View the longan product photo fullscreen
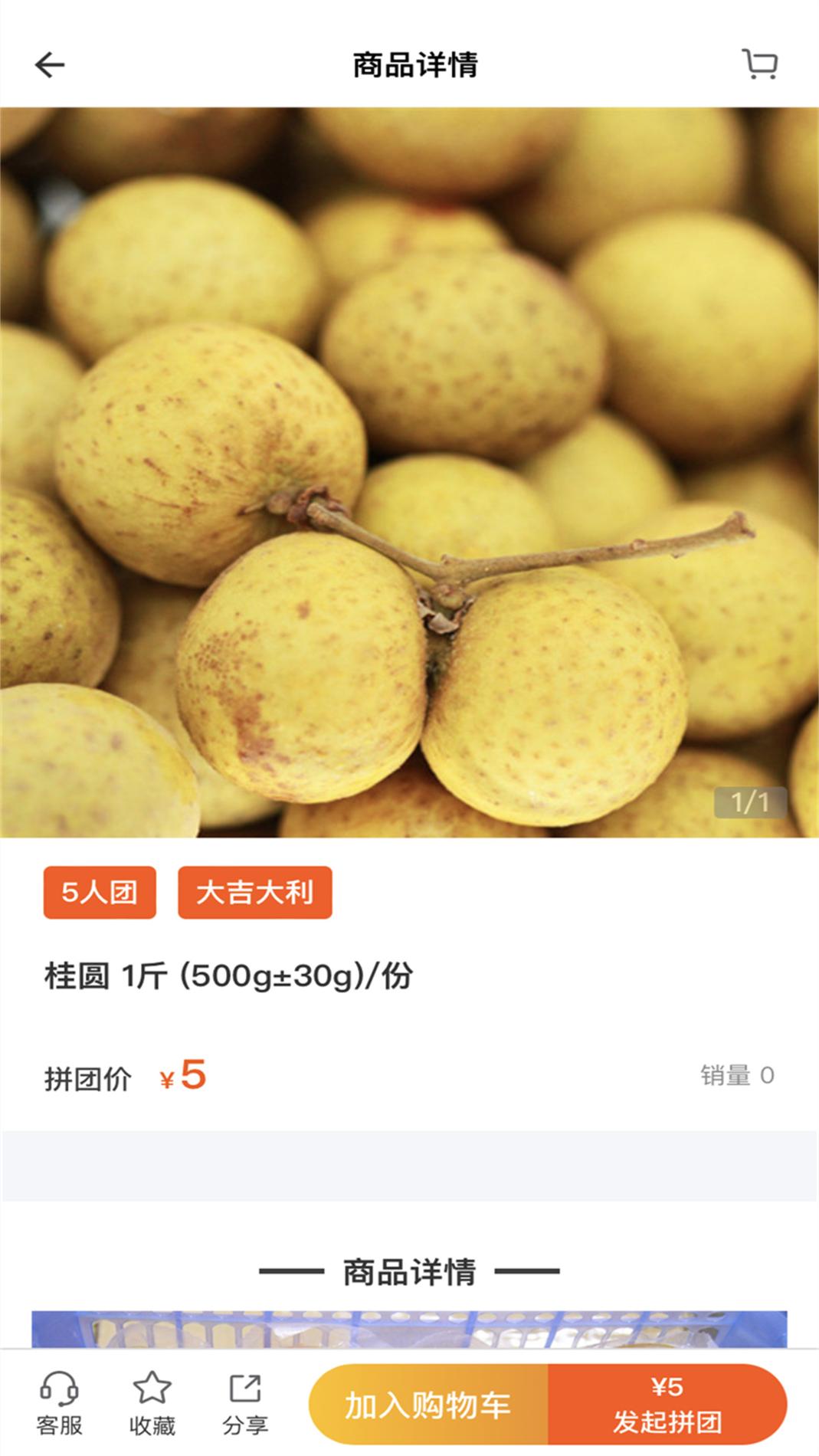This screenshot has height=1456, width=819. coord(409,467)
